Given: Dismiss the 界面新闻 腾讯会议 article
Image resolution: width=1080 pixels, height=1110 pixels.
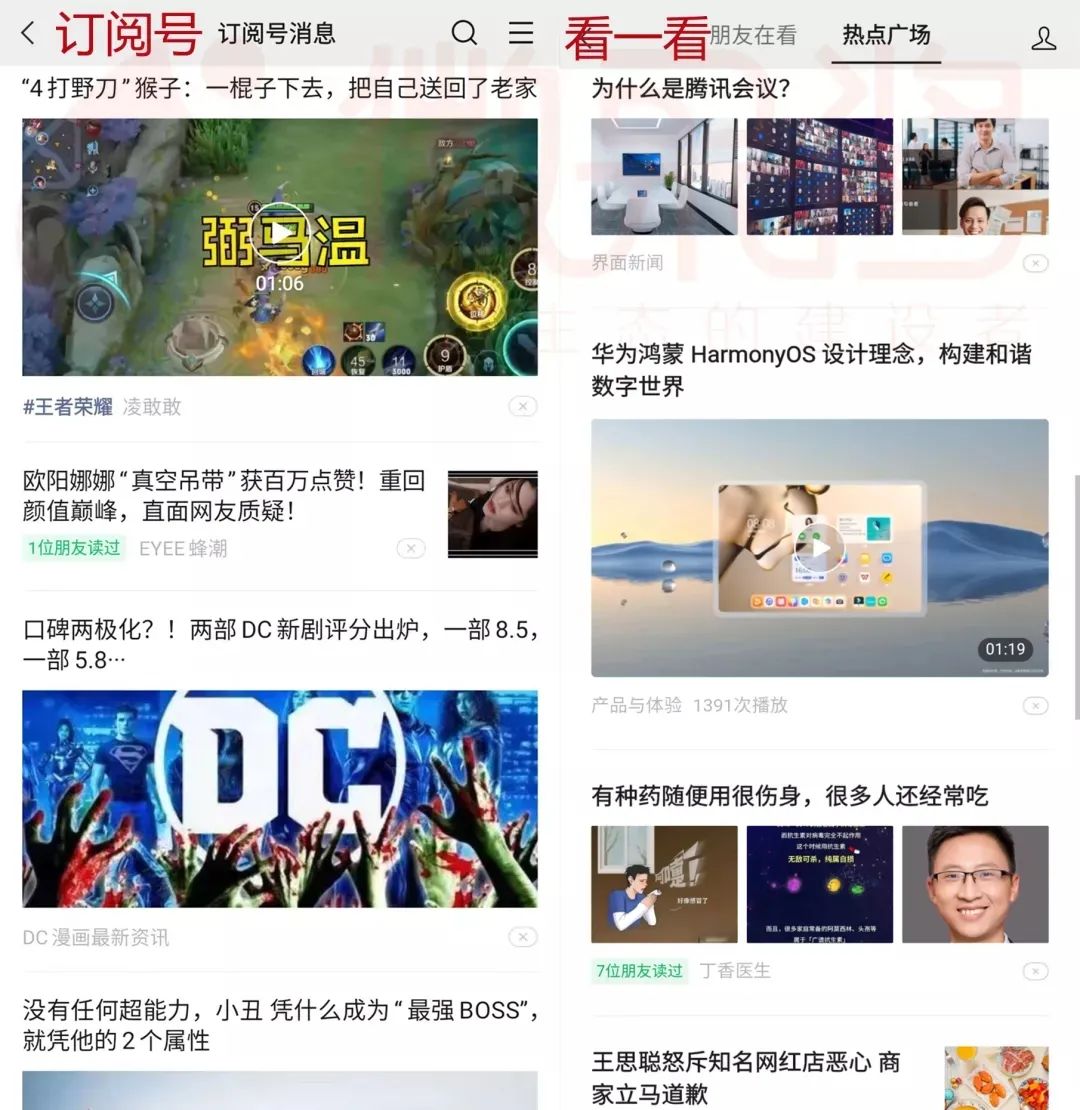Looking at the screenshot, I should pyautogui.click(x=1035, y=264).
